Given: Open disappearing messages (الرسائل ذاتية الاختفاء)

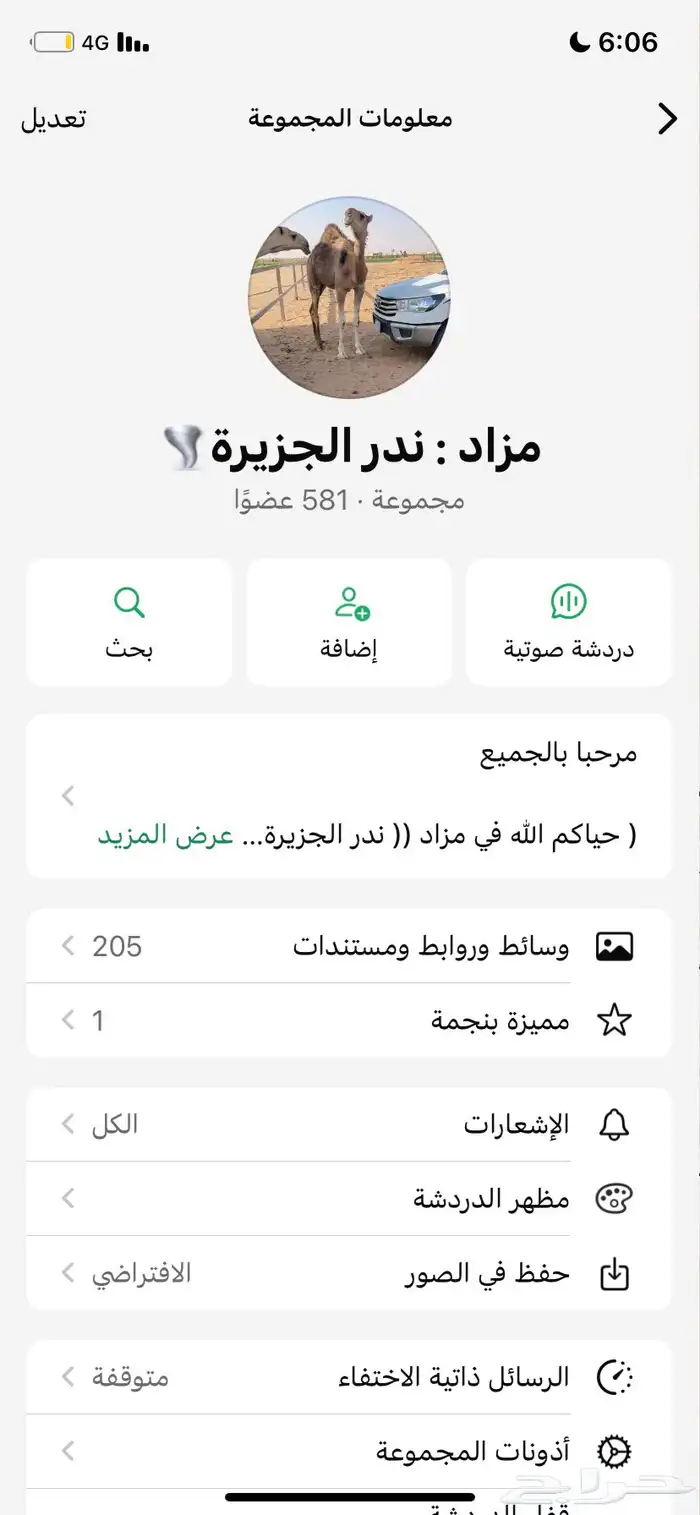Looking at the screenshot, I should click(x=349, y=1377).
